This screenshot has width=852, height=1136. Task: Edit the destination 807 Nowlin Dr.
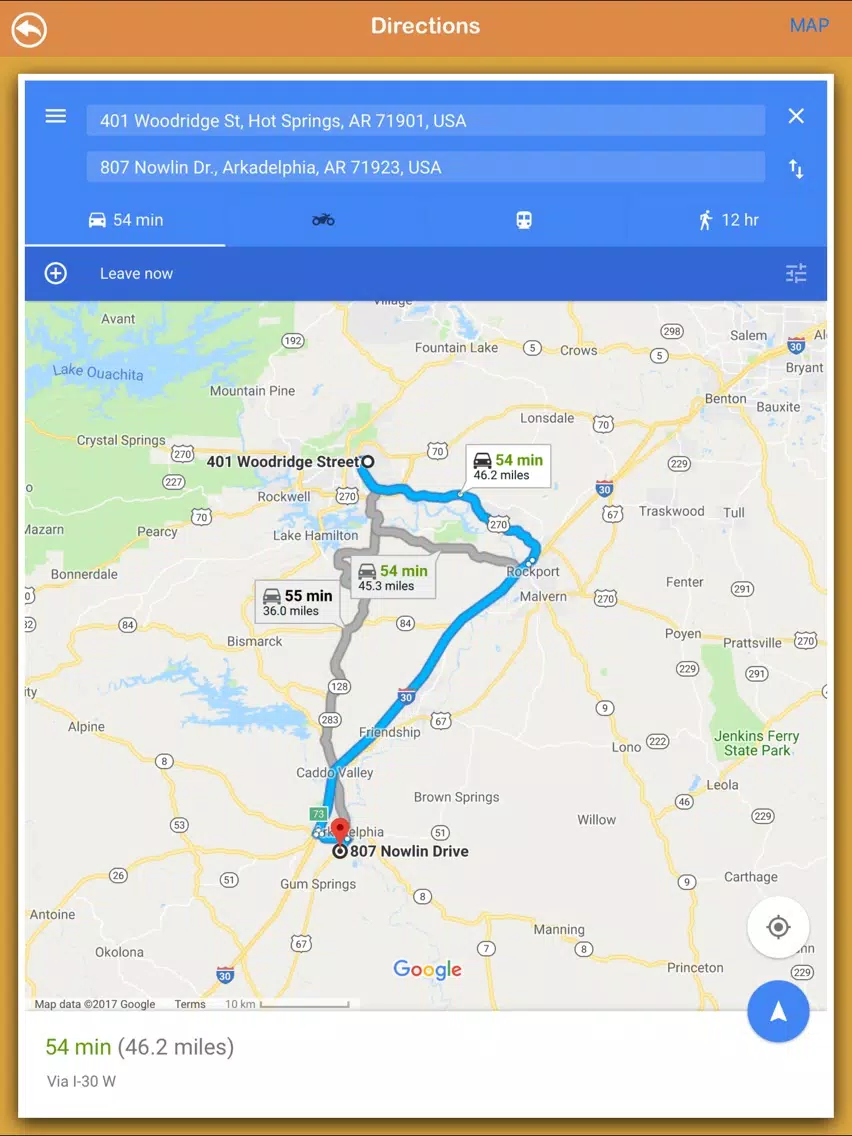[x=425, y=167]
